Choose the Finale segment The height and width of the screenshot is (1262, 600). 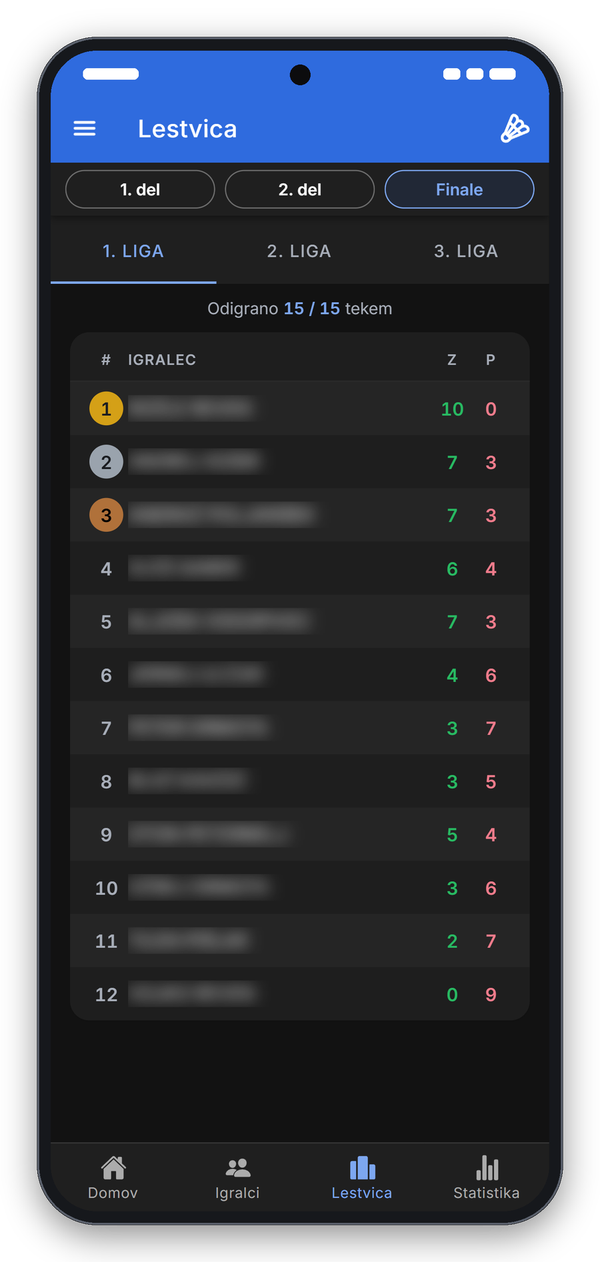tap(460, 189)
